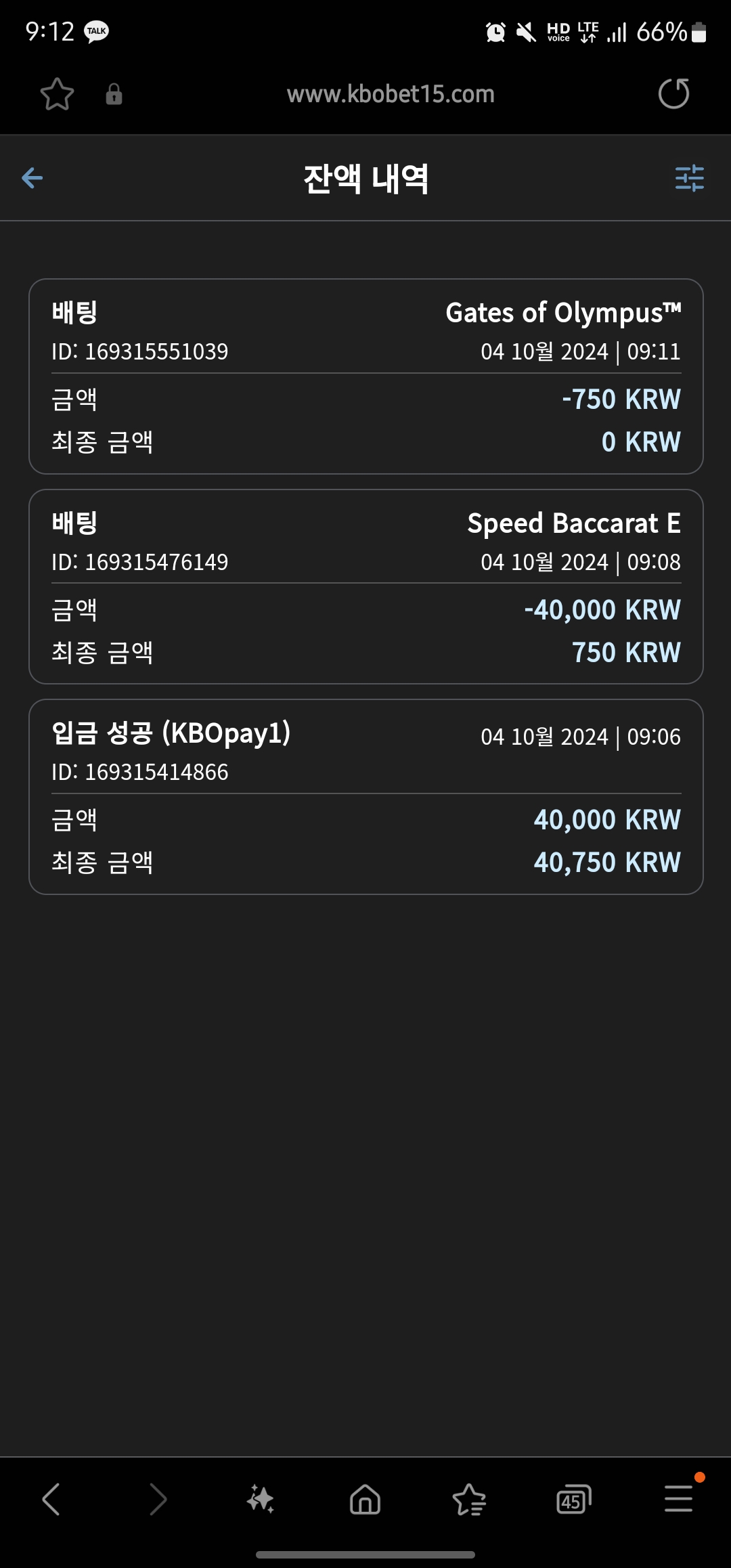
Task: Open the Gates of Olympus bet record
Action: click(366, 376)
